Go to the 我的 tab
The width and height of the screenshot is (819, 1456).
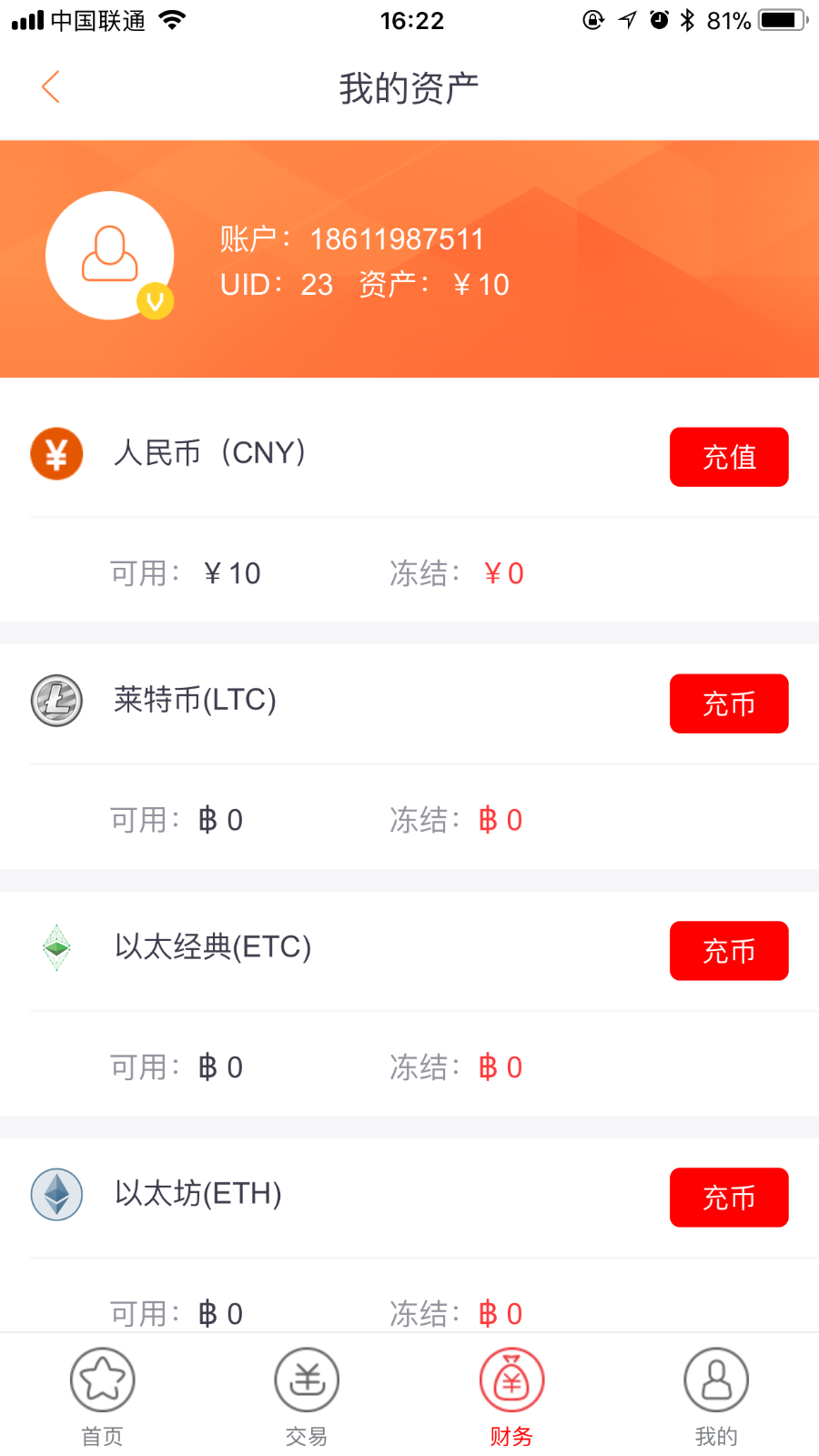716,1397
